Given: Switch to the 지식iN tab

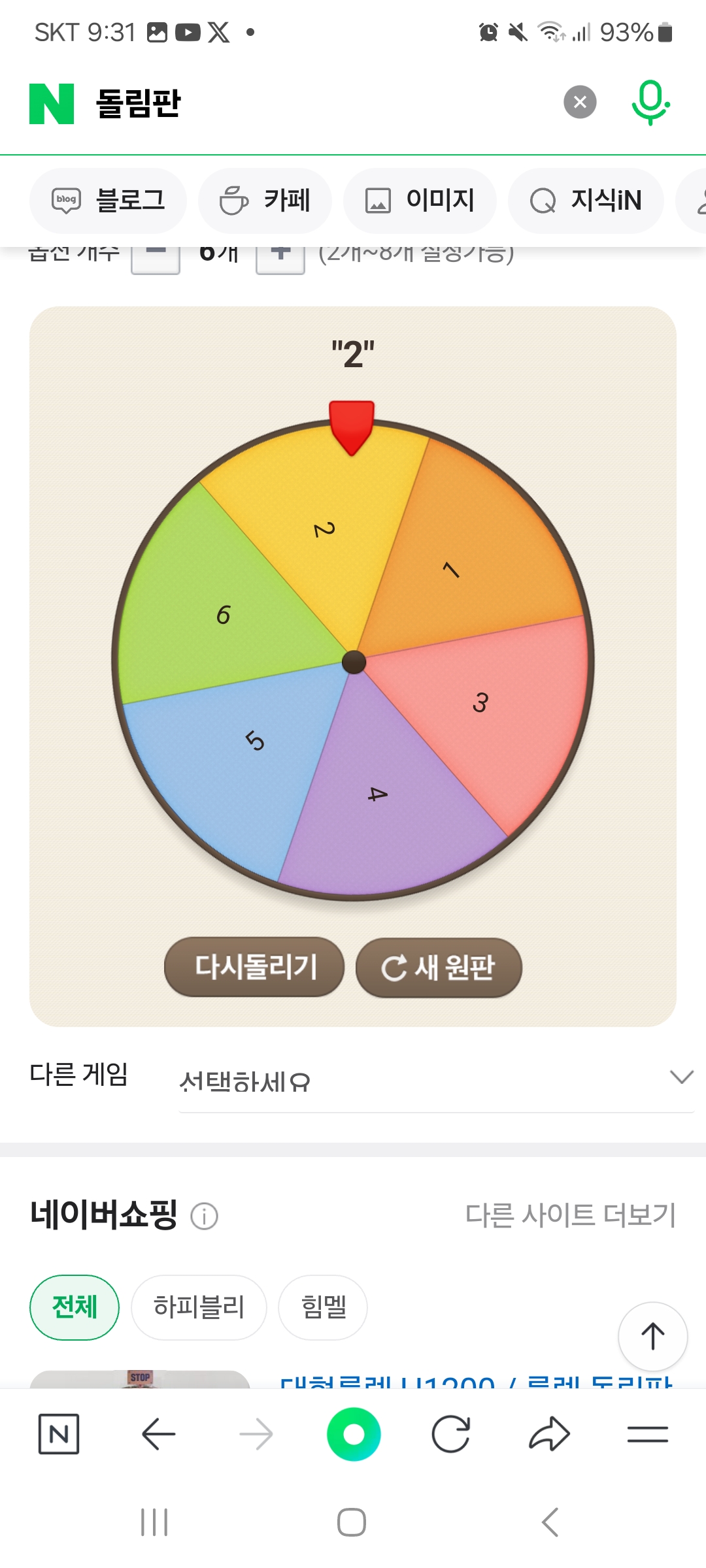Looking at the screenshot, I should point(586,201).
